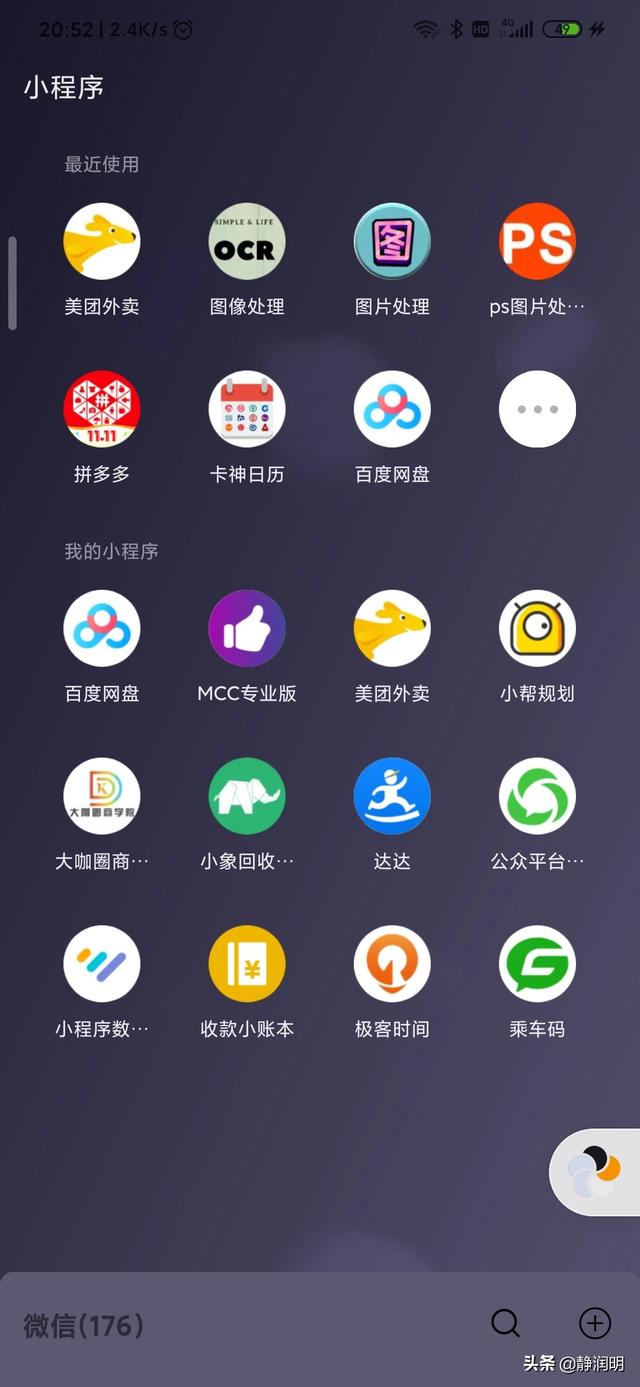Image resolution: width=640 pixels, height=1387 pixels.
Task: Open the 大咖圈商学院 mini program
Action: tap(102, 796)
